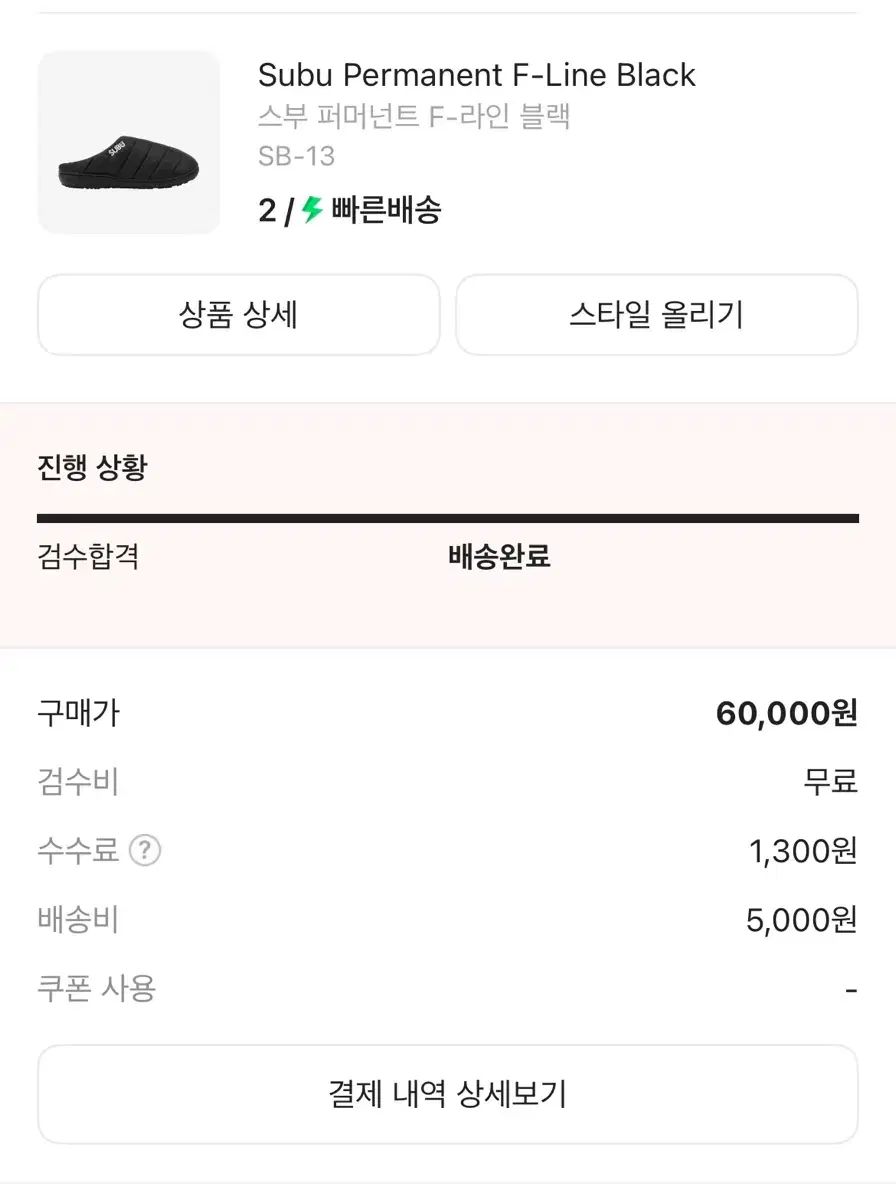Open the 수수료 help question mark
The image size is (896, 1200).
[145, 851]
